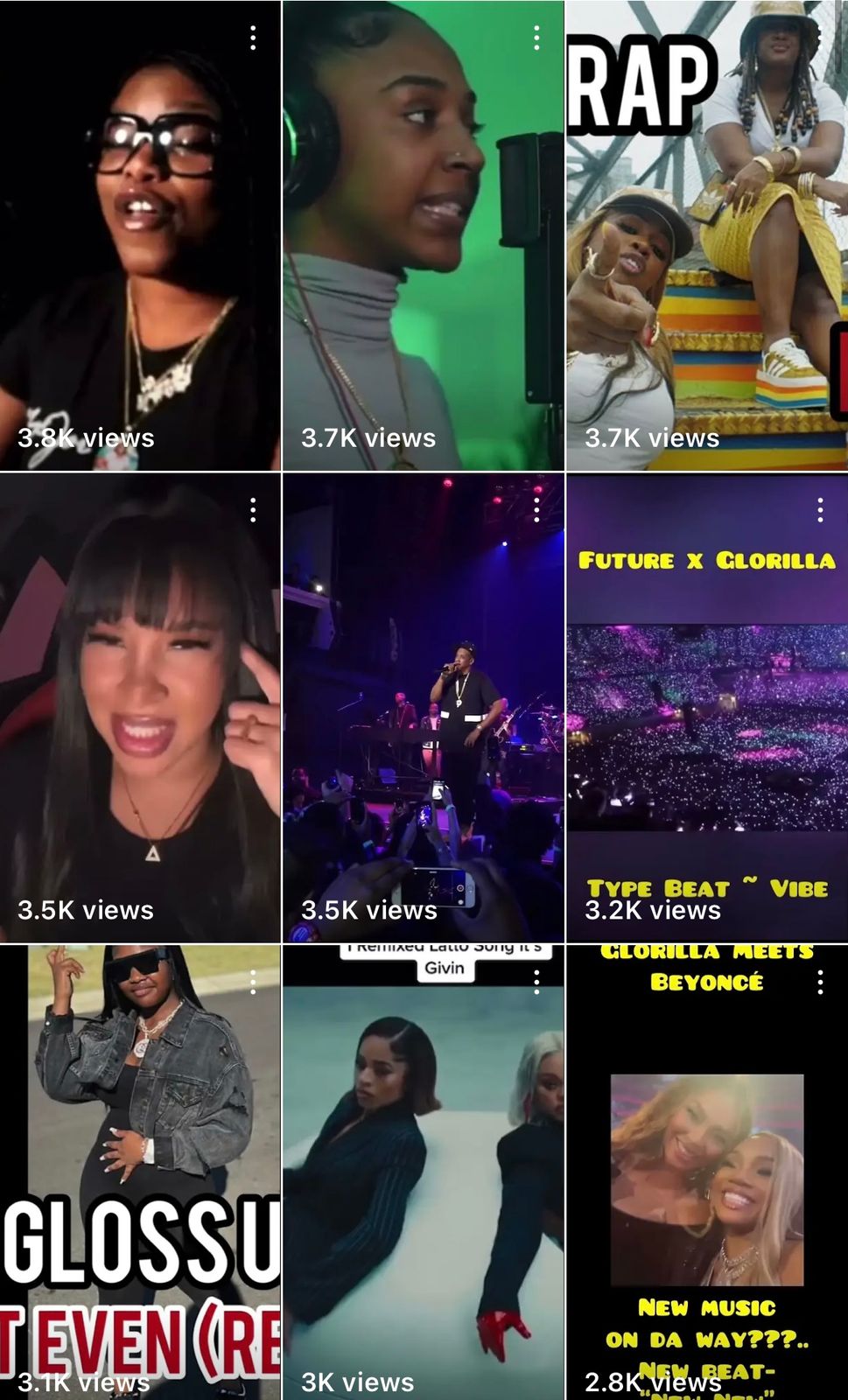This screenshot has height=1400, width=848.
Task: Open options menu on Future x Glorilla video
Action: (x=820, y=510)
